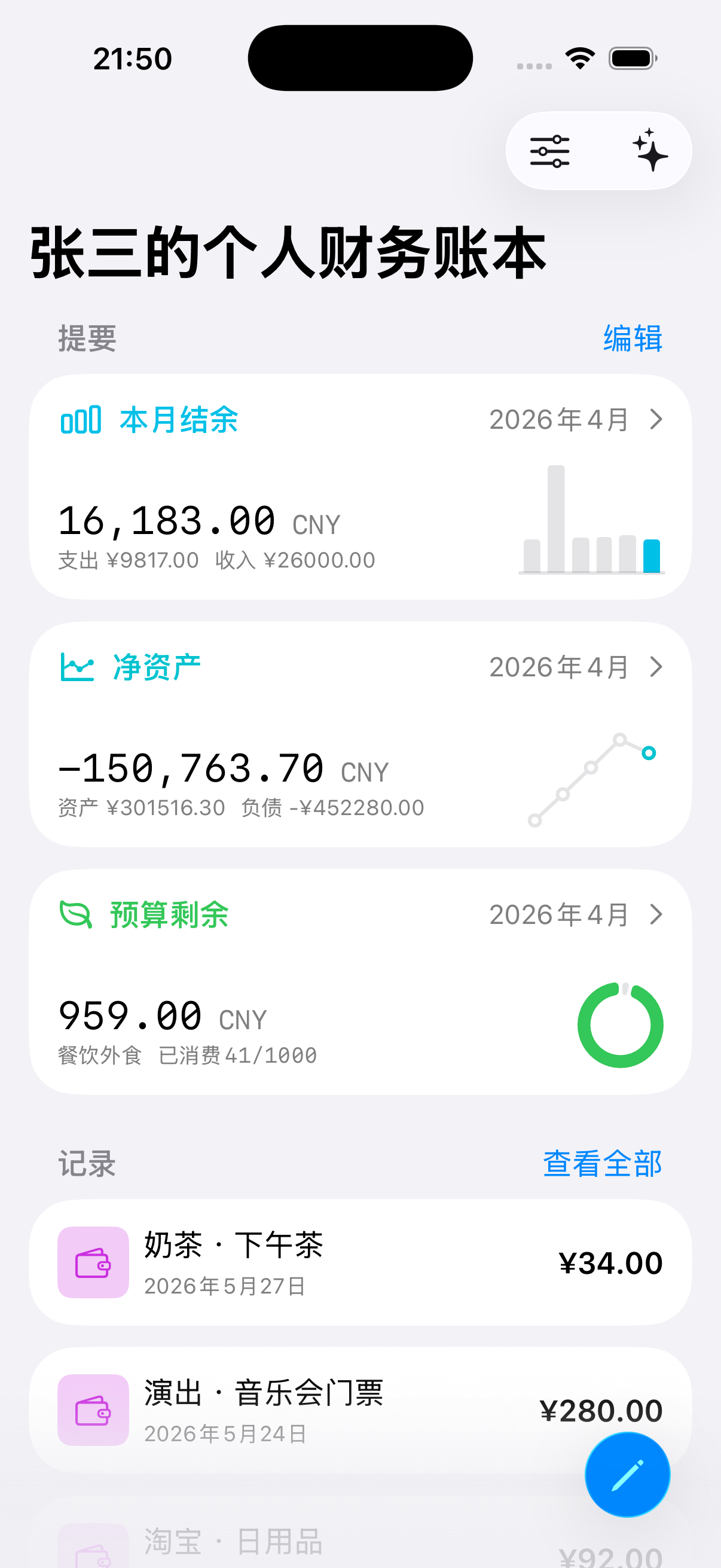Select the bar chart icon beside 本月结余

pos(80,420)
